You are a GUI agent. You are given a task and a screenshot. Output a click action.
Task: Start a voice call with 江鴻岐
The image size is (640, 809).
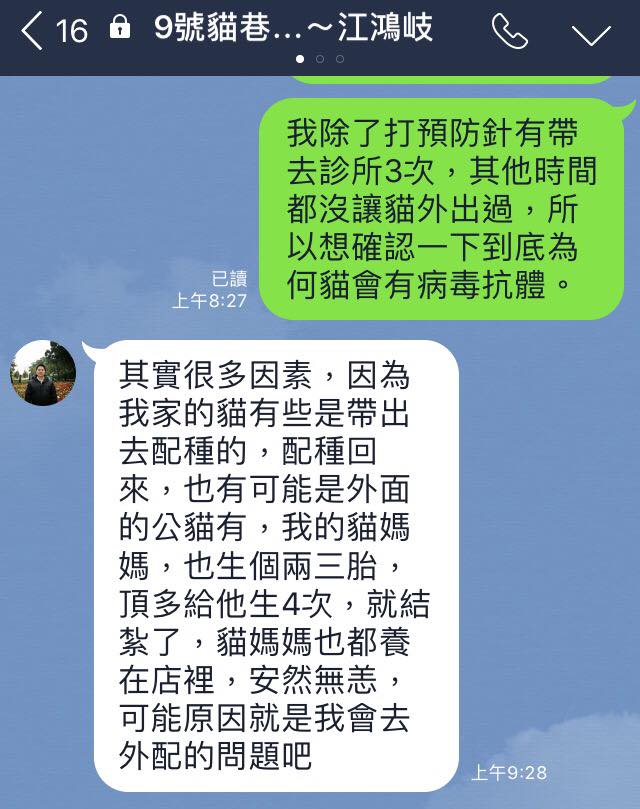coord(509,32)
